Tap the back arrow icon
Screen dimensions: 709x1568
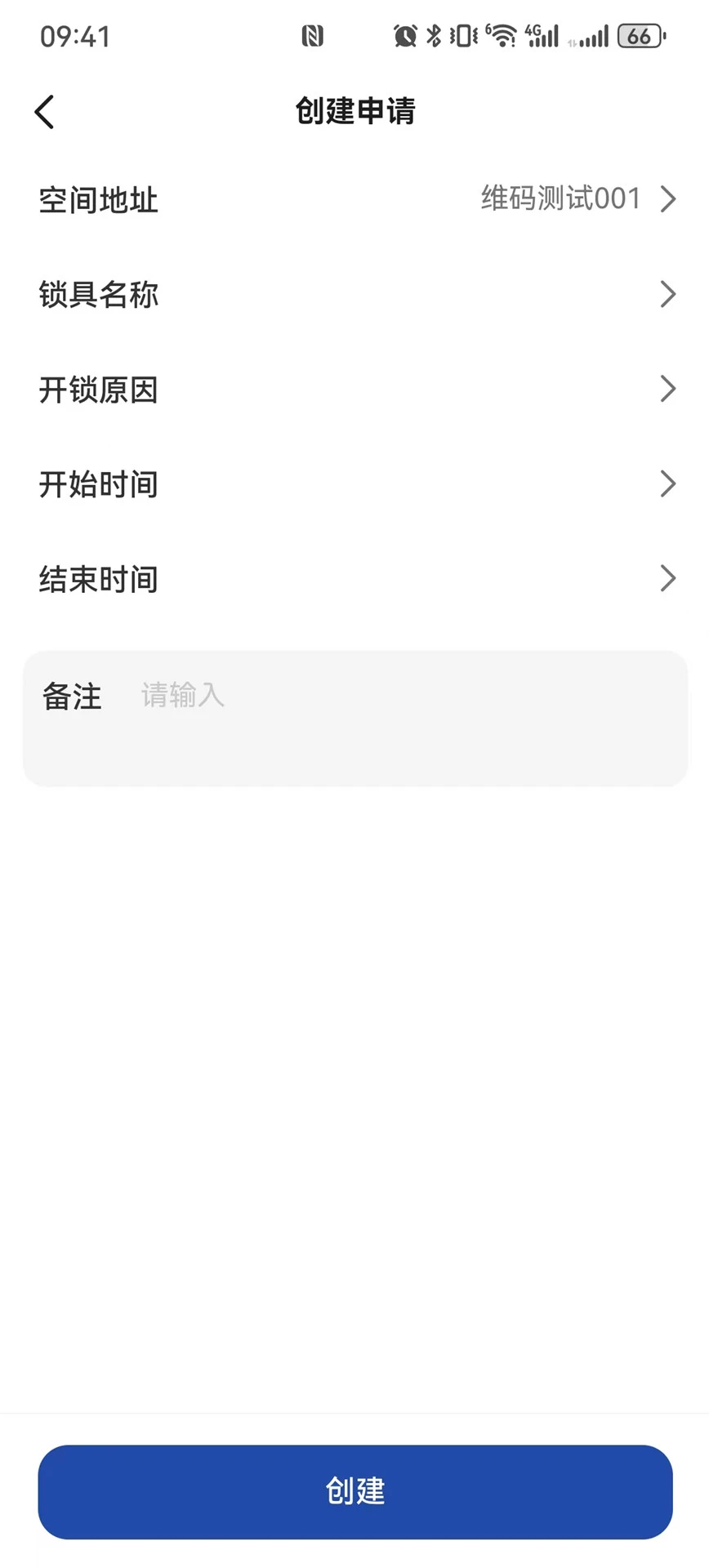tap(44, 111)
